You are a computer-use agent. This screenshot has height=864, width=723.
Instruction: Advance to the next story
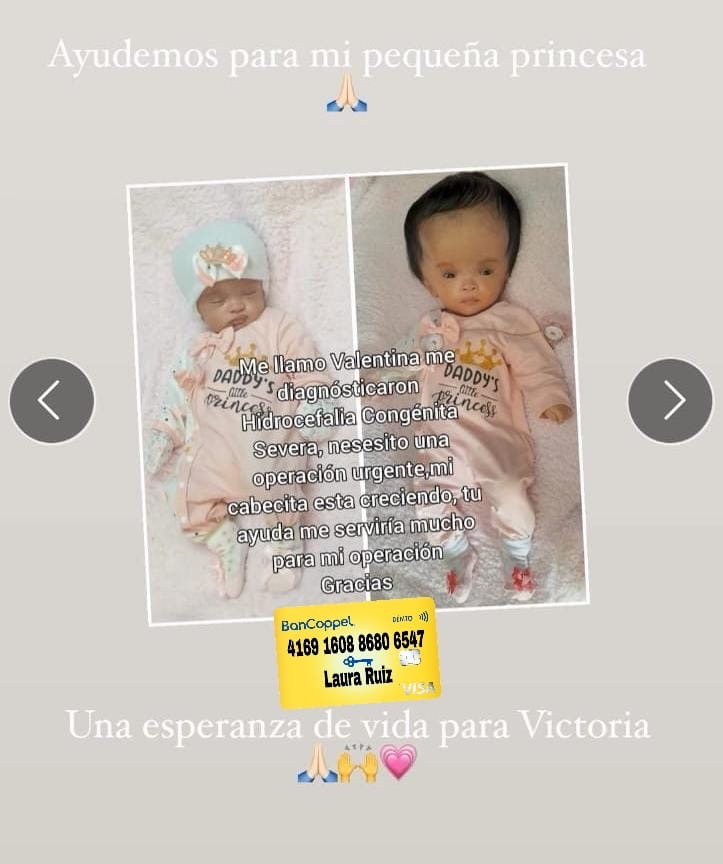[x=670, y=401]
